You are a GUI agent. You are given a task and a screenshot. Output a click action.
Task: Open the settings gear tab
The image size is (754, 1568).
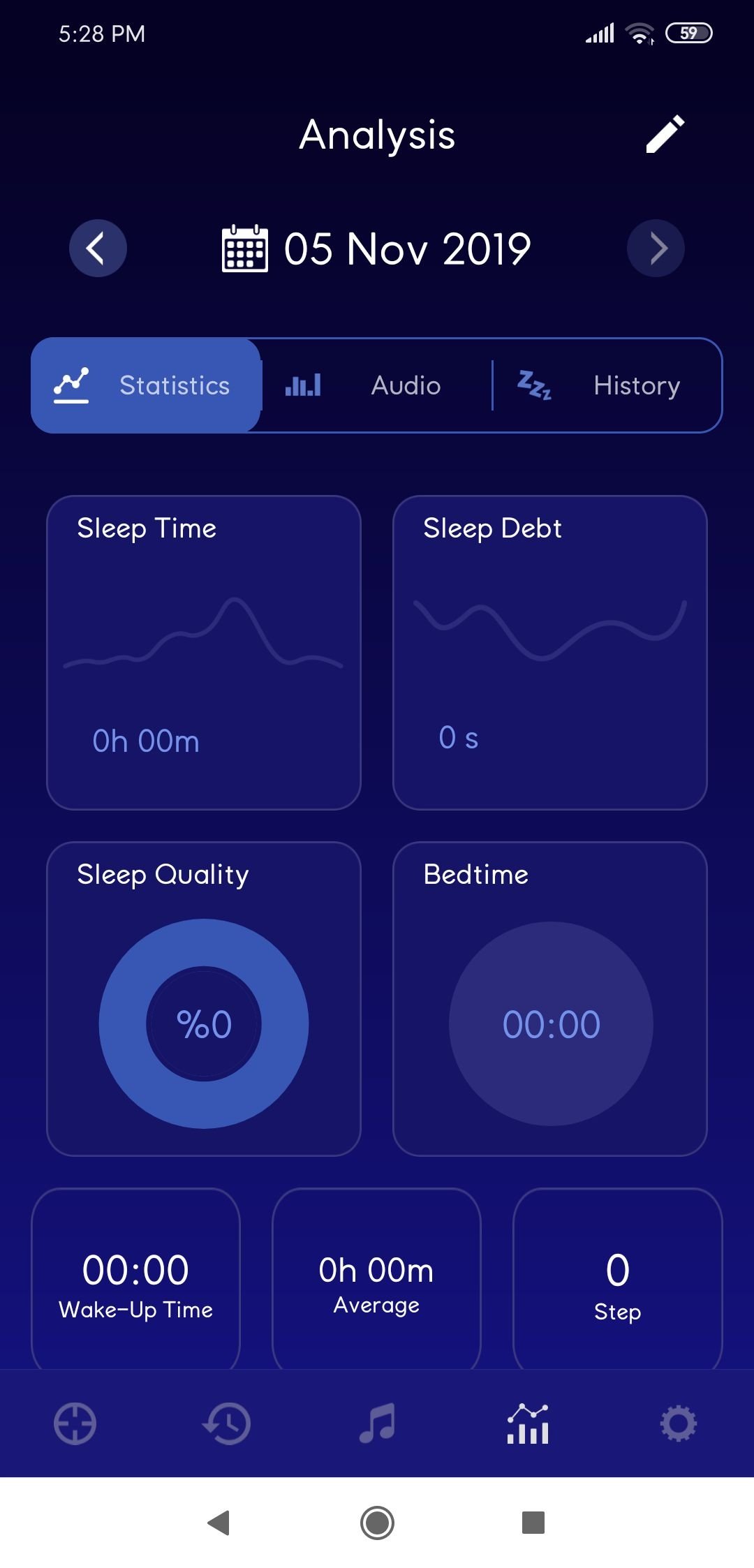tap(679, 1423)
